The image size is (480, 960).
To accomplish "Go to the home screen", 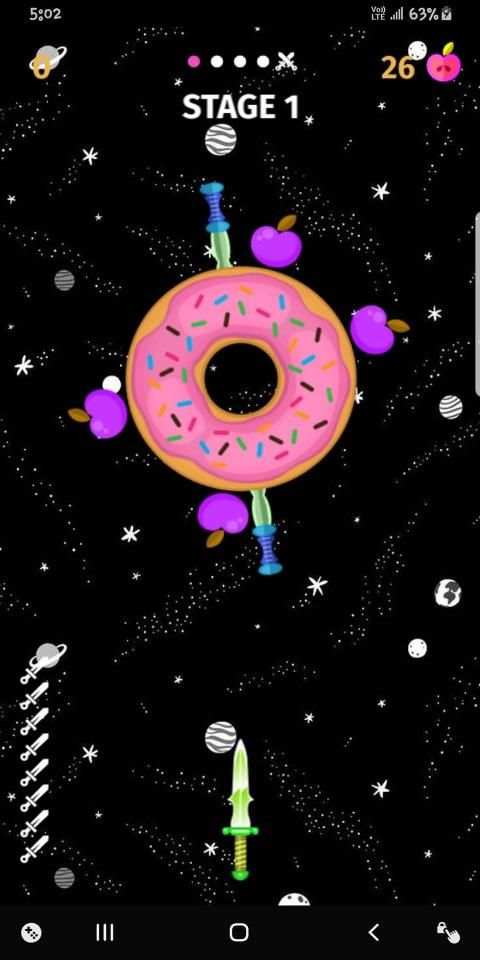I will point(239,932).
